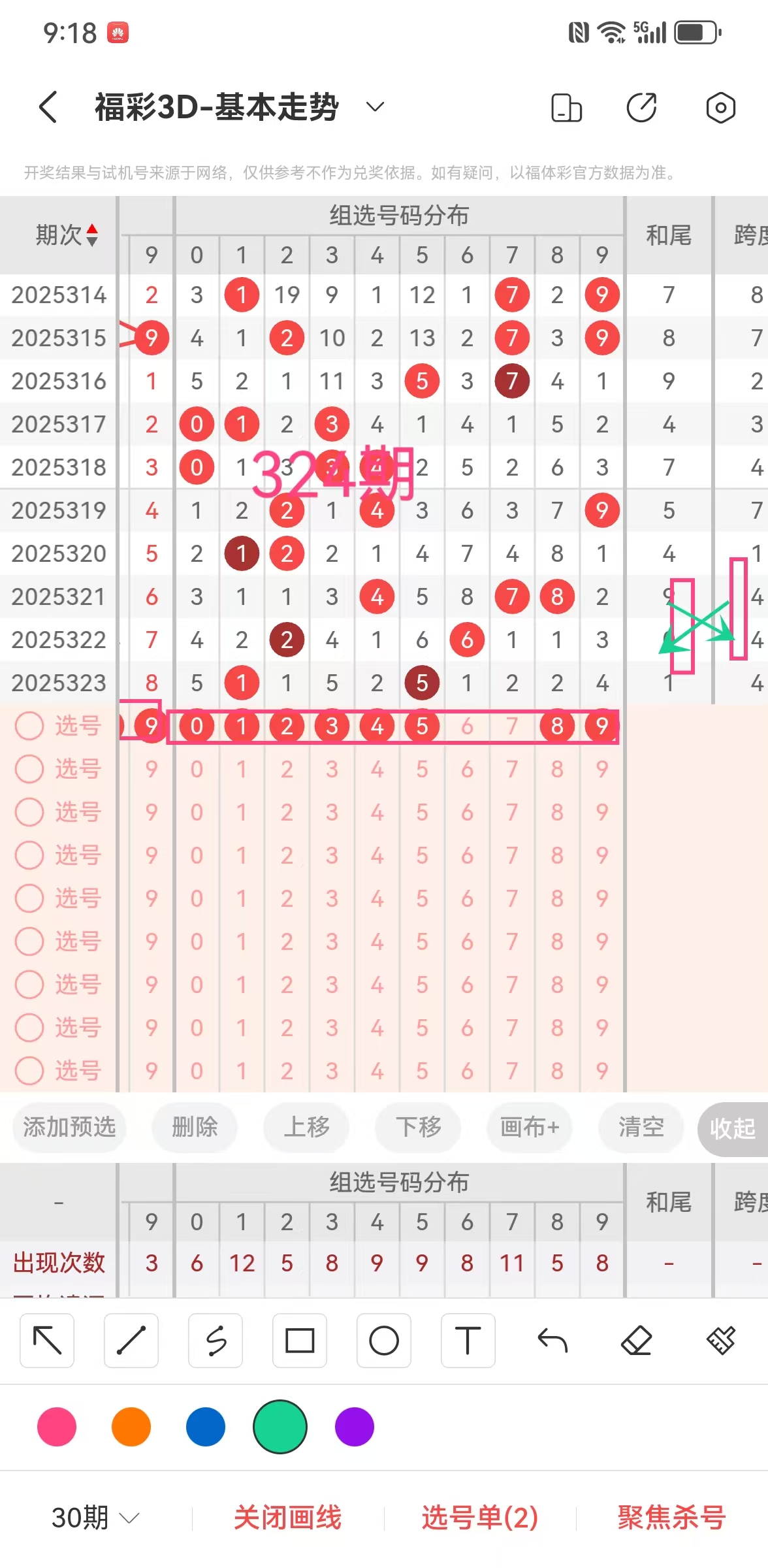
Task: Tap 添加预选 button
Action: pos(69,1127)
